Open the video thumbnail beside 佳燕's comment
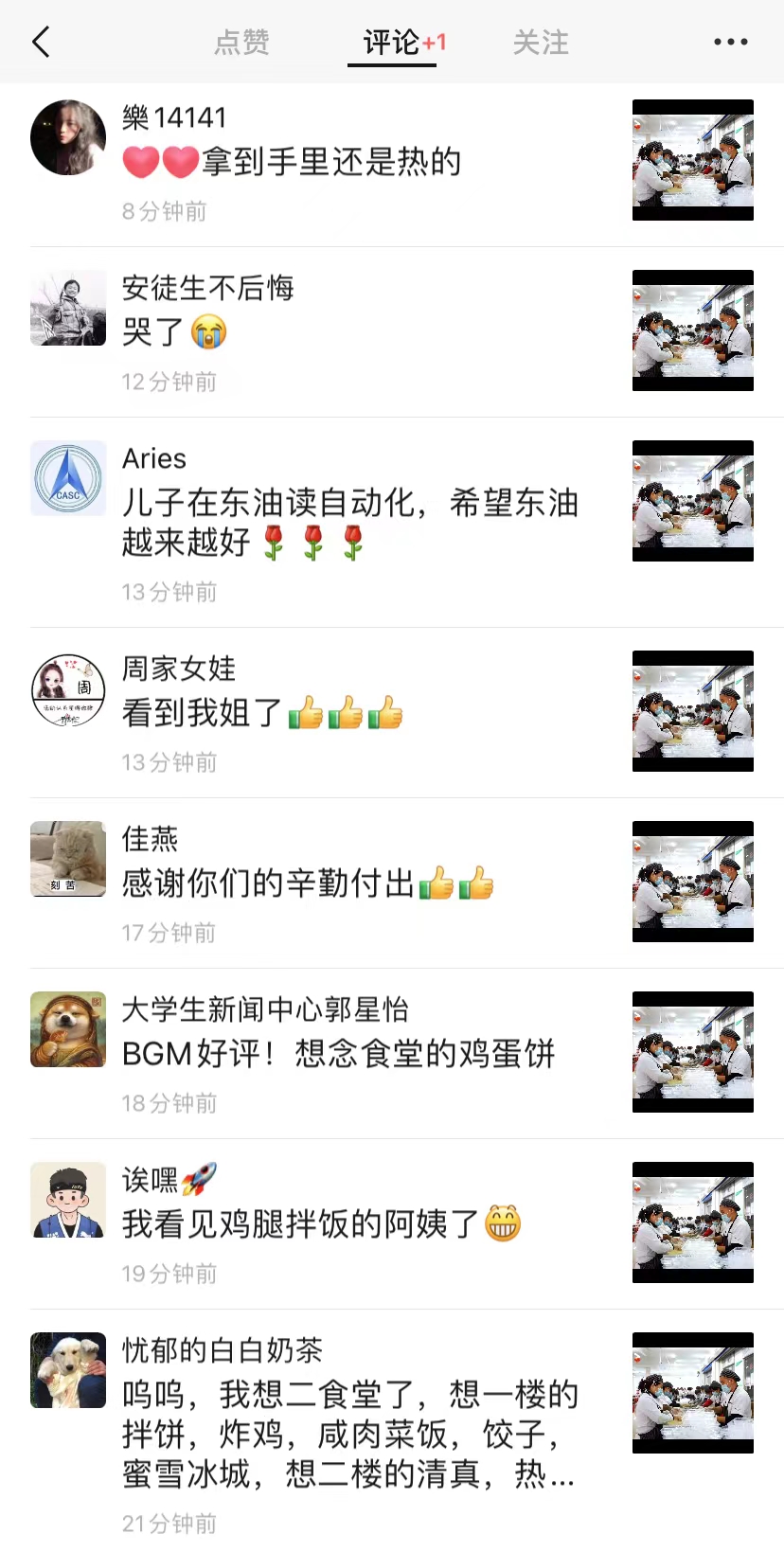 (692, 882)
